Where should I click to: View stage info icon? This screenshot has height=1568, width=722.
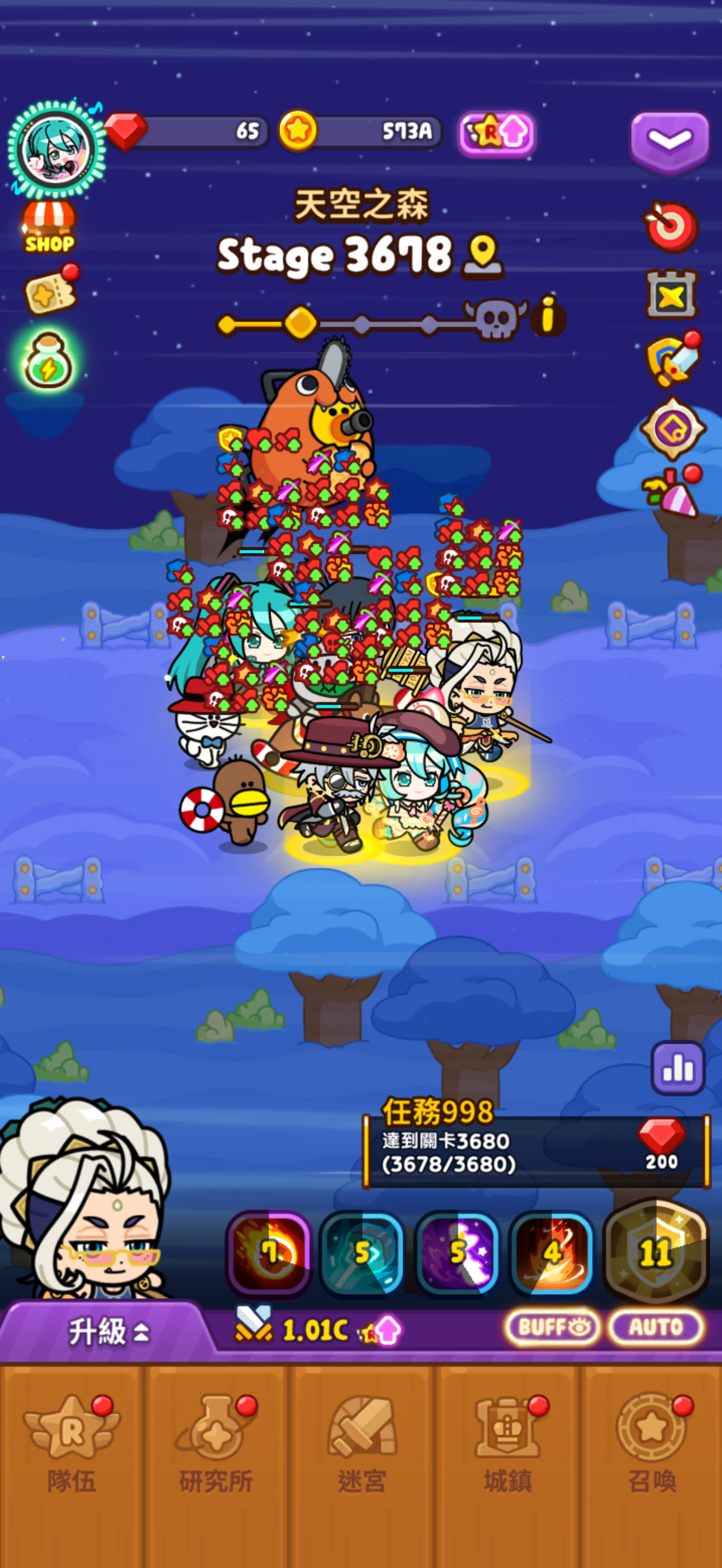click(548, 317)
